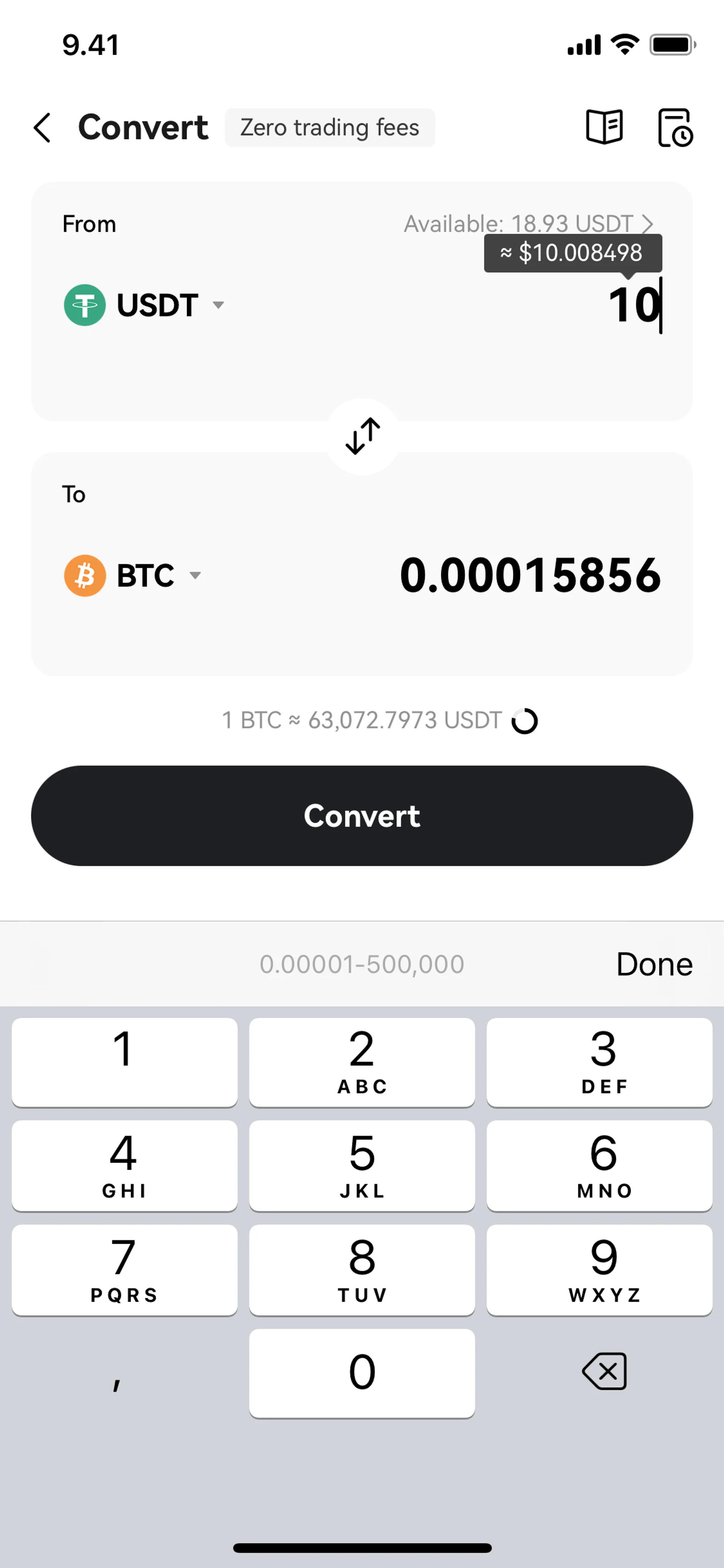Edit the BTC amount field
This screenshot has width=724, height=1568.
(530, 575)
